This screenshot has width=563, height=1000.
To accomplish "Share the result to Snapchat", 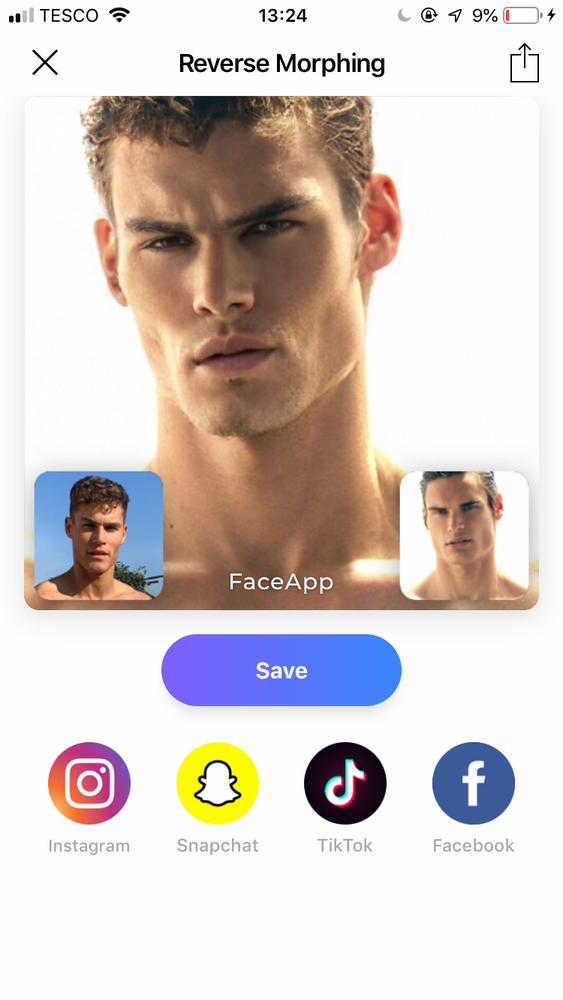I will tap(217, 783).
